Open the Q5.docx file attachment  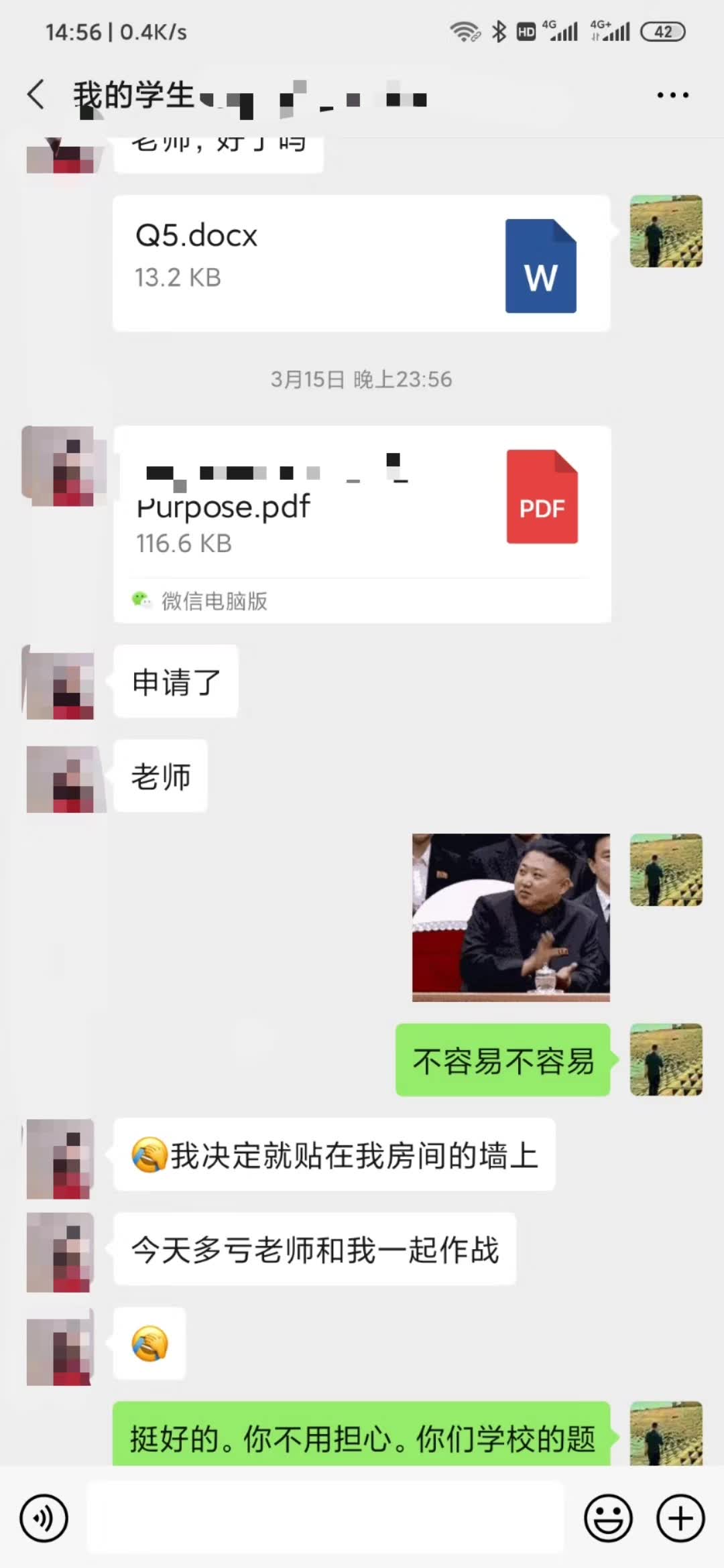click(361, 263)
